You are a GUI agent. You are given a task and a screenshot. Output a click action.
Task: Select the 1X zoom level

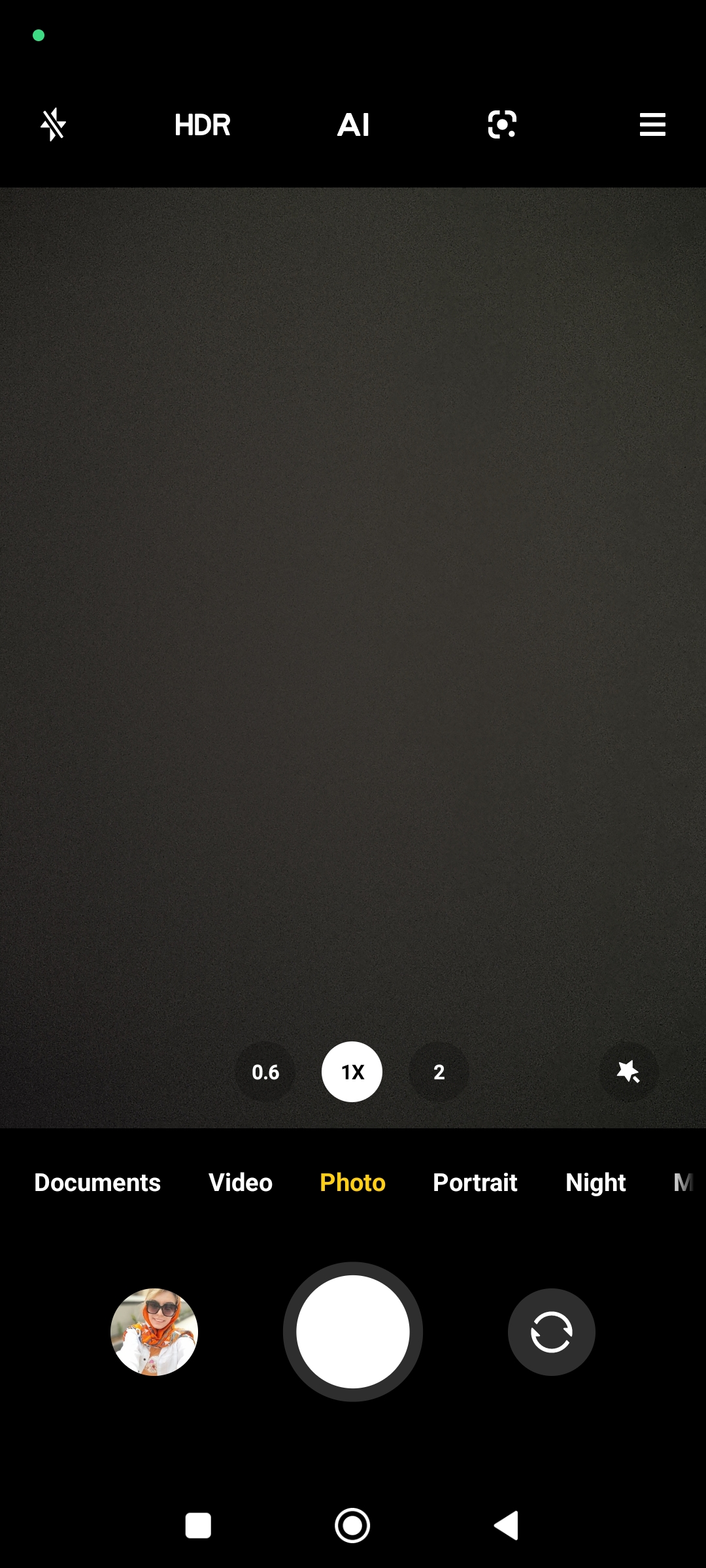point(352,1072)
